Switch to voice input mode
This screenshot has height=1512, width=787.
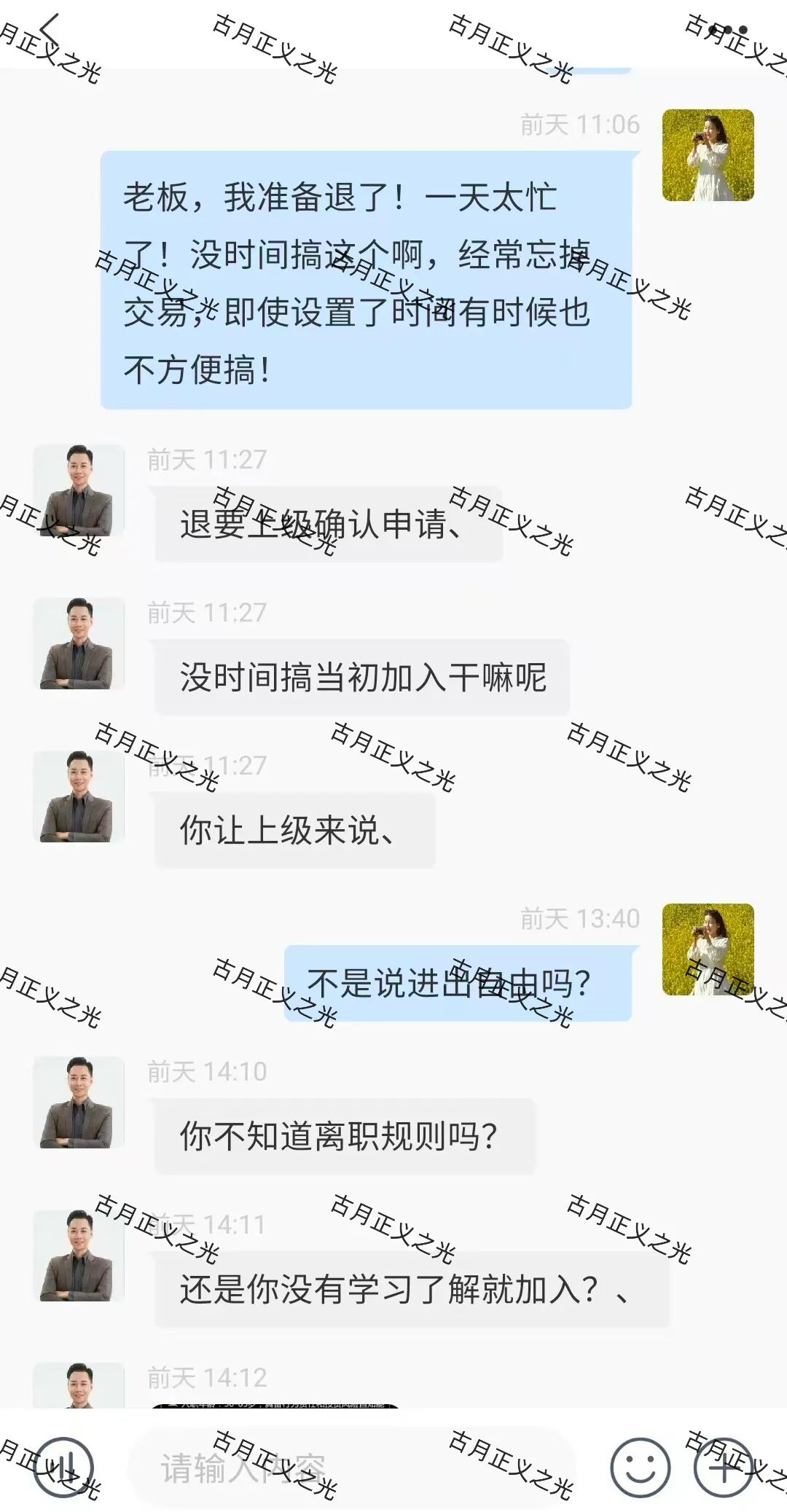pyautogui.click(x=63, y=1467)
